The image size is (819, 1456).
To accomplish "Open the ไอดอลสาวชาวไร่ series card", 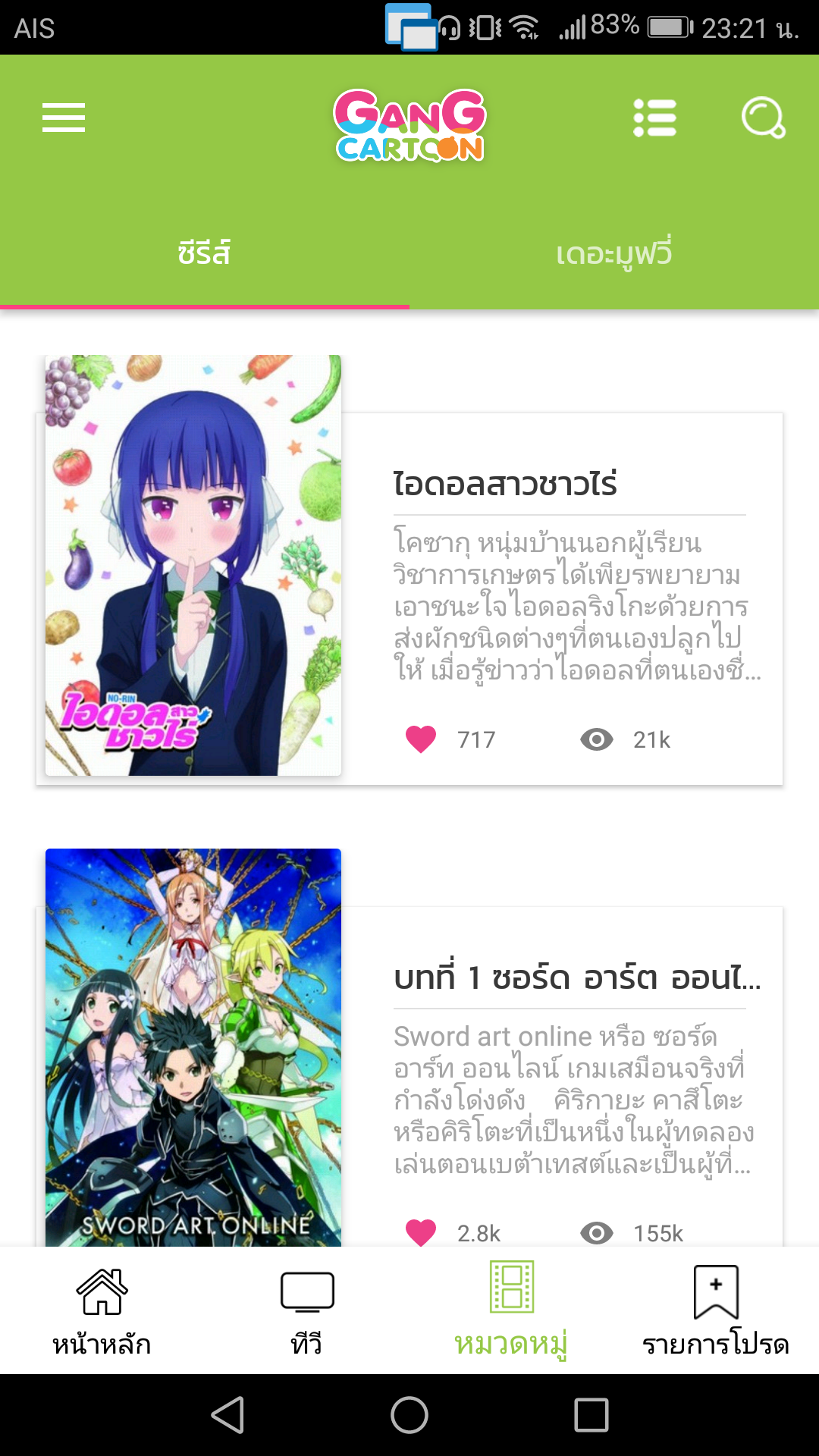I will click(504, 484).
